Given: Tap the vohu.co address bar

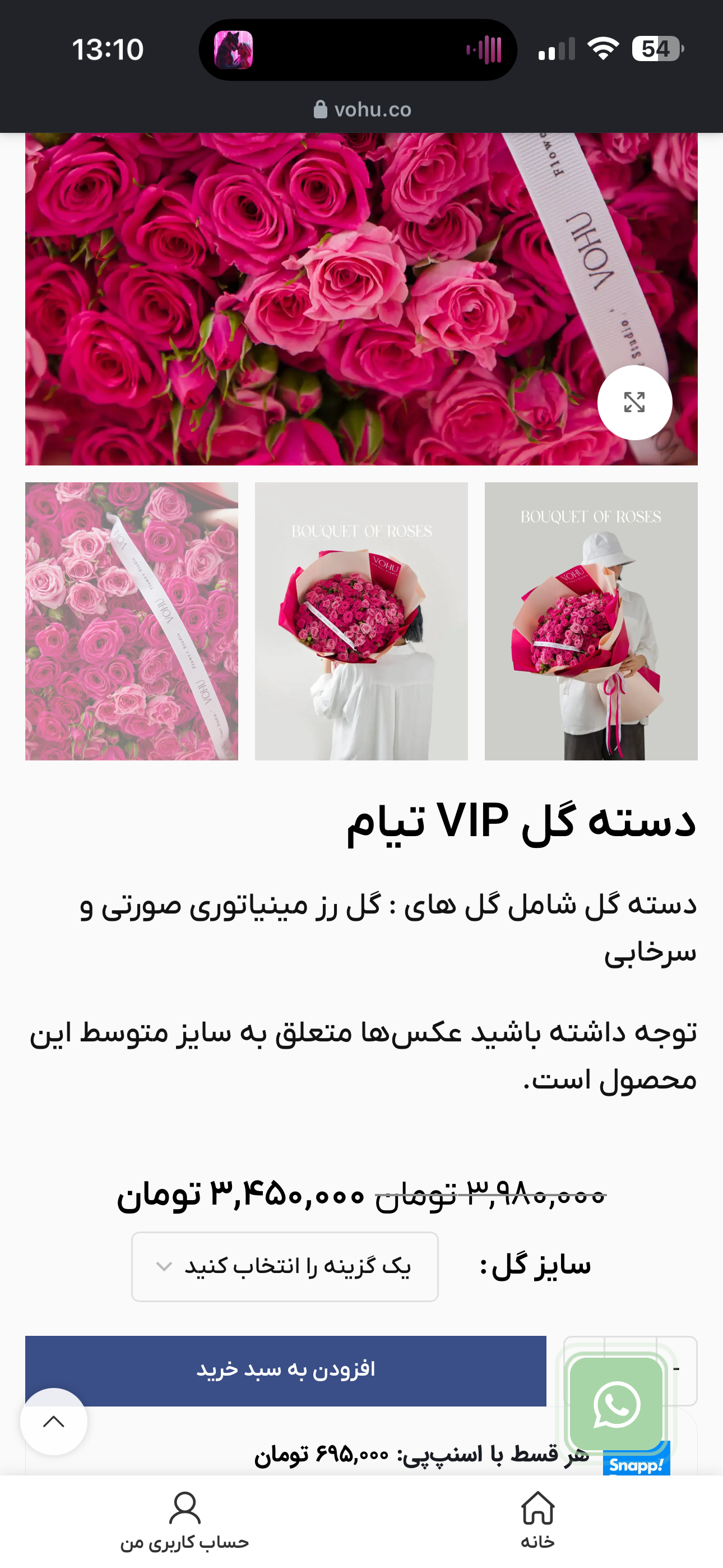Looking at the screenshot, I should (x=362, y=109).
